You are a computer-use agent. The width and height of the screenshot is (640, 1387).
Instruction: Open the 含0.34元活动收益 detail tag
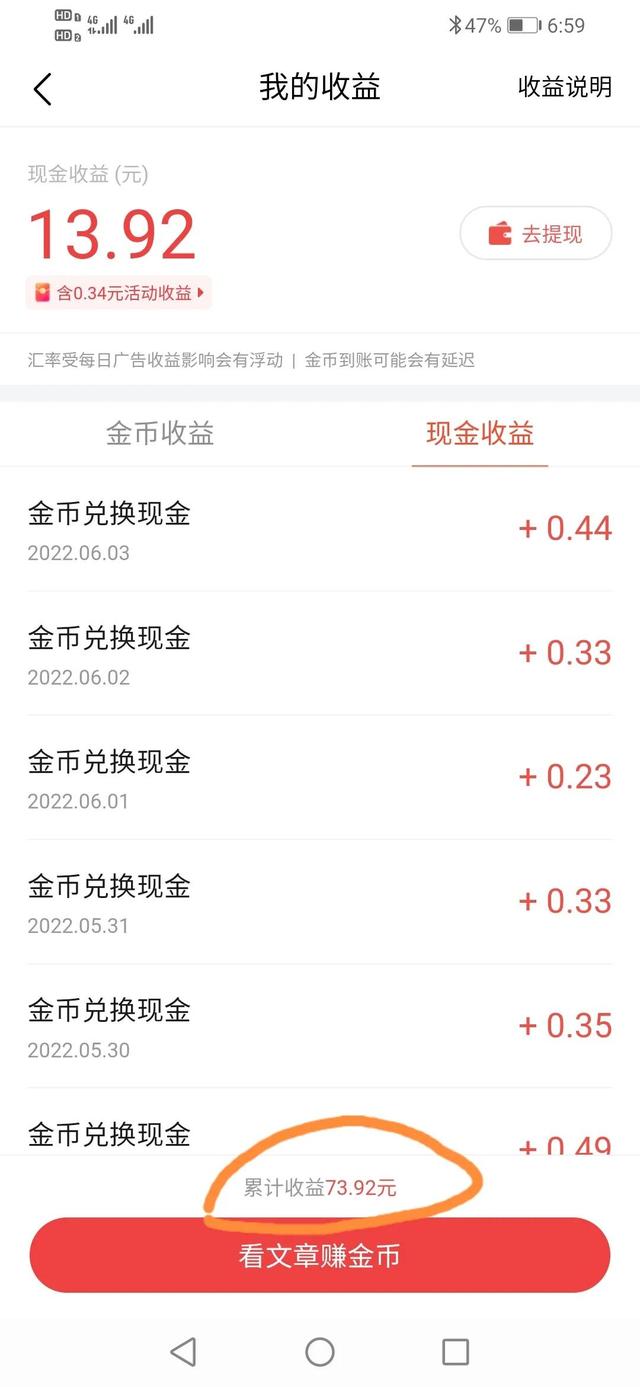(119, 293)
